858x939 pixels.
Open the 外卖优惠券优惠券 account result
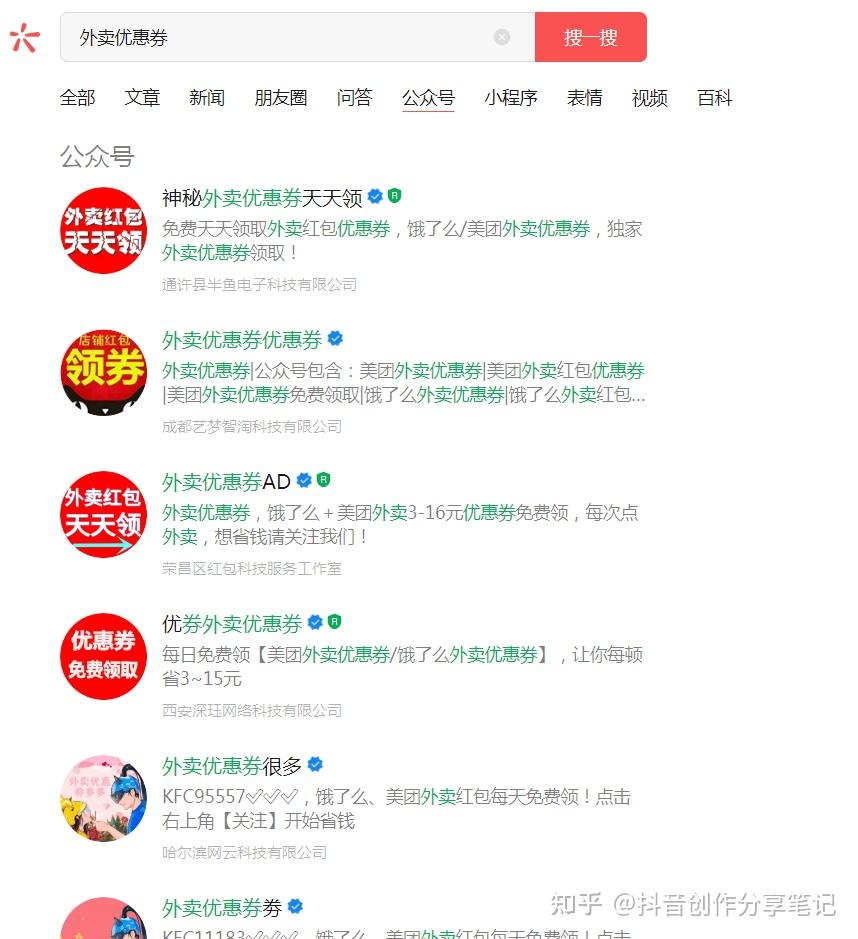click(242, 340)
